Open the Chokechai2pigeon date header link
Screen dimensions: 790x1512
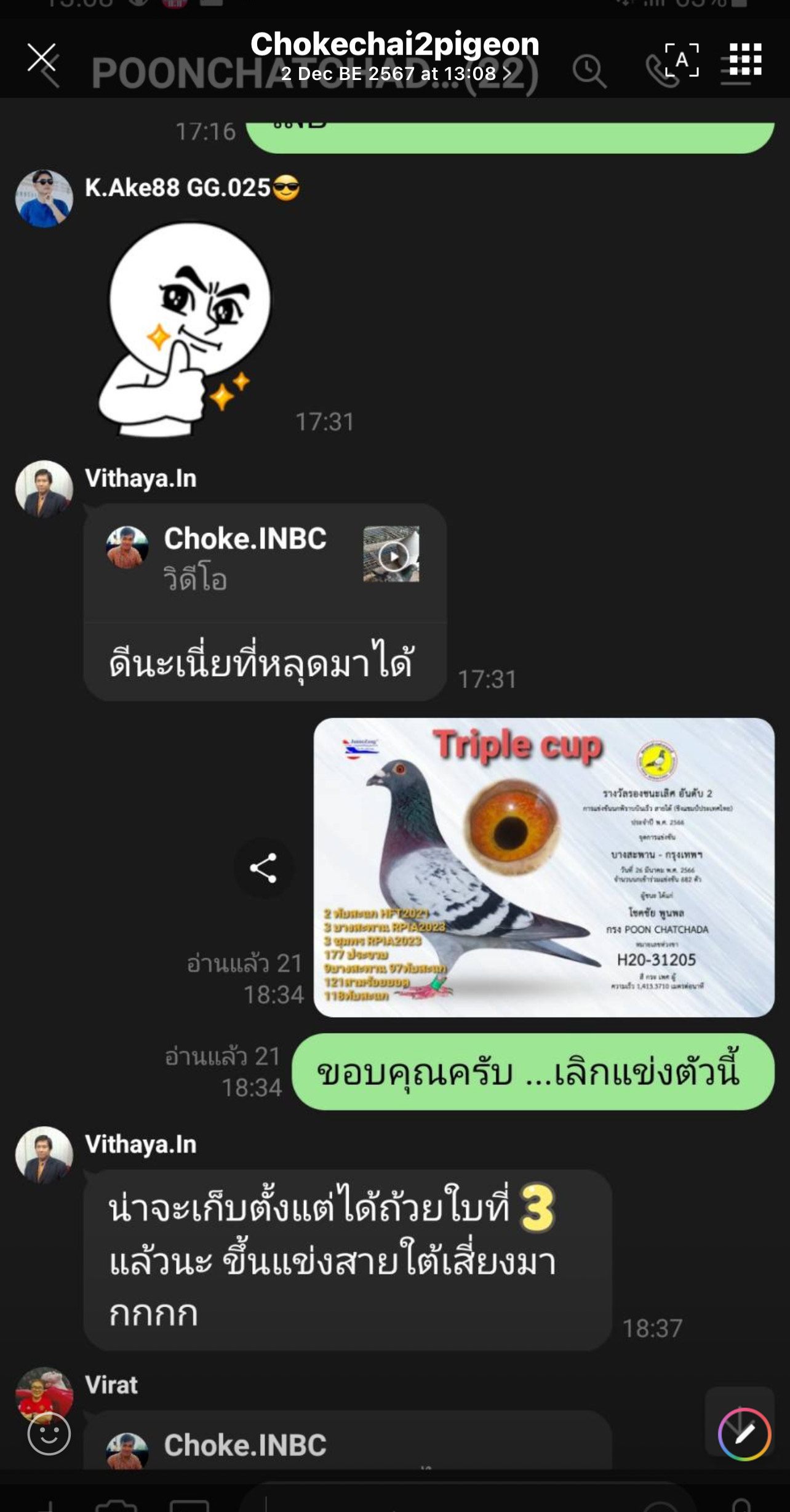coord(394,73)
